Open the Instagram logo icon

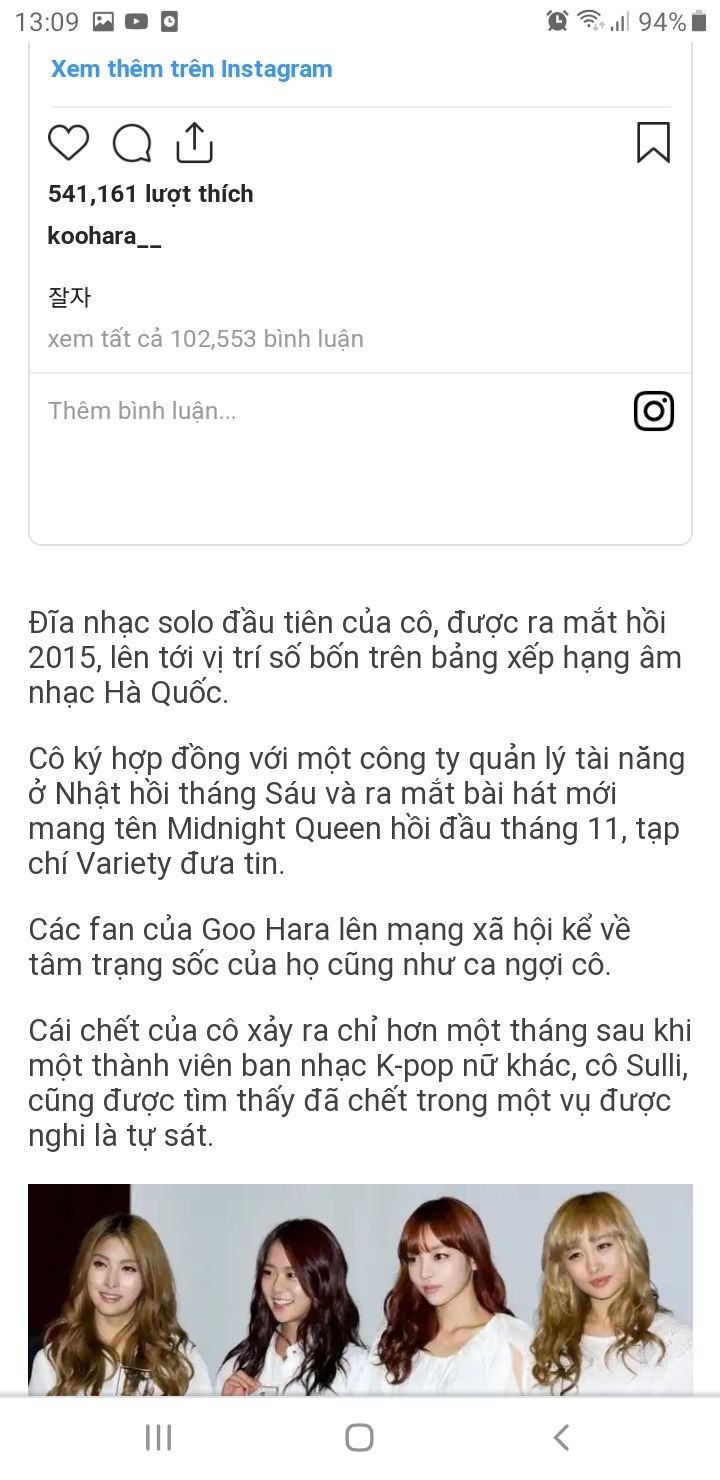(654, 411)
